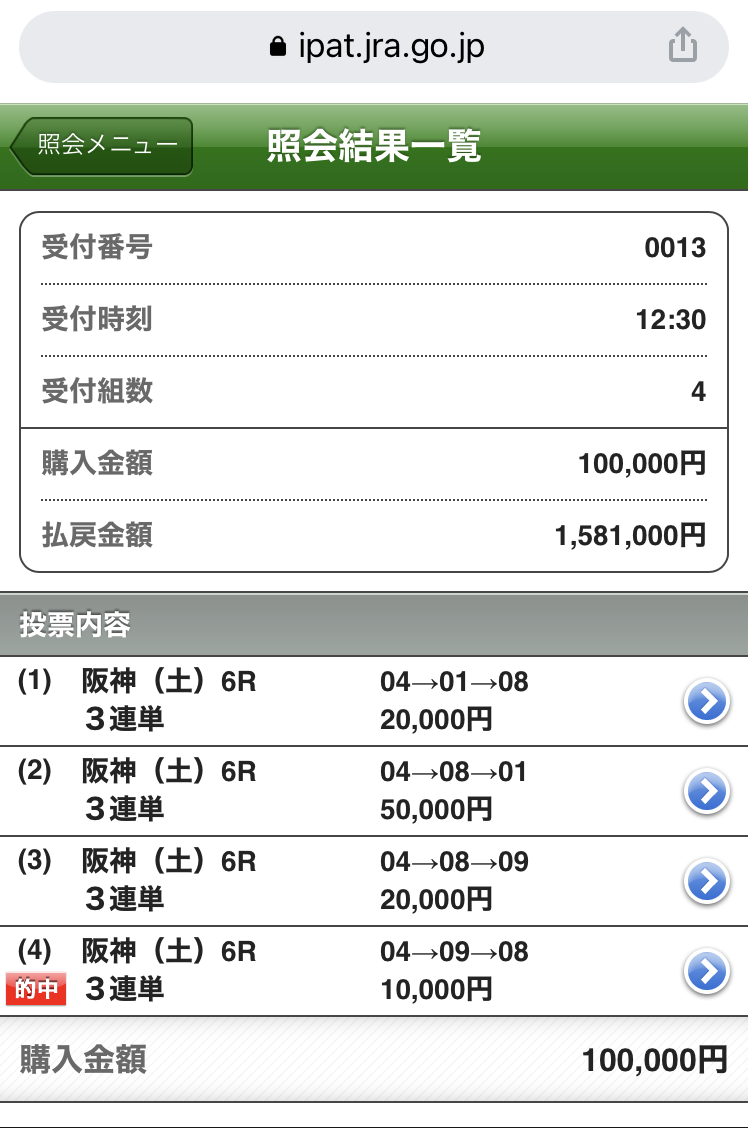Tap the ipat.jra.go.jp address bar
Screen dimensions: 748x1128
[x=378, y=47]
